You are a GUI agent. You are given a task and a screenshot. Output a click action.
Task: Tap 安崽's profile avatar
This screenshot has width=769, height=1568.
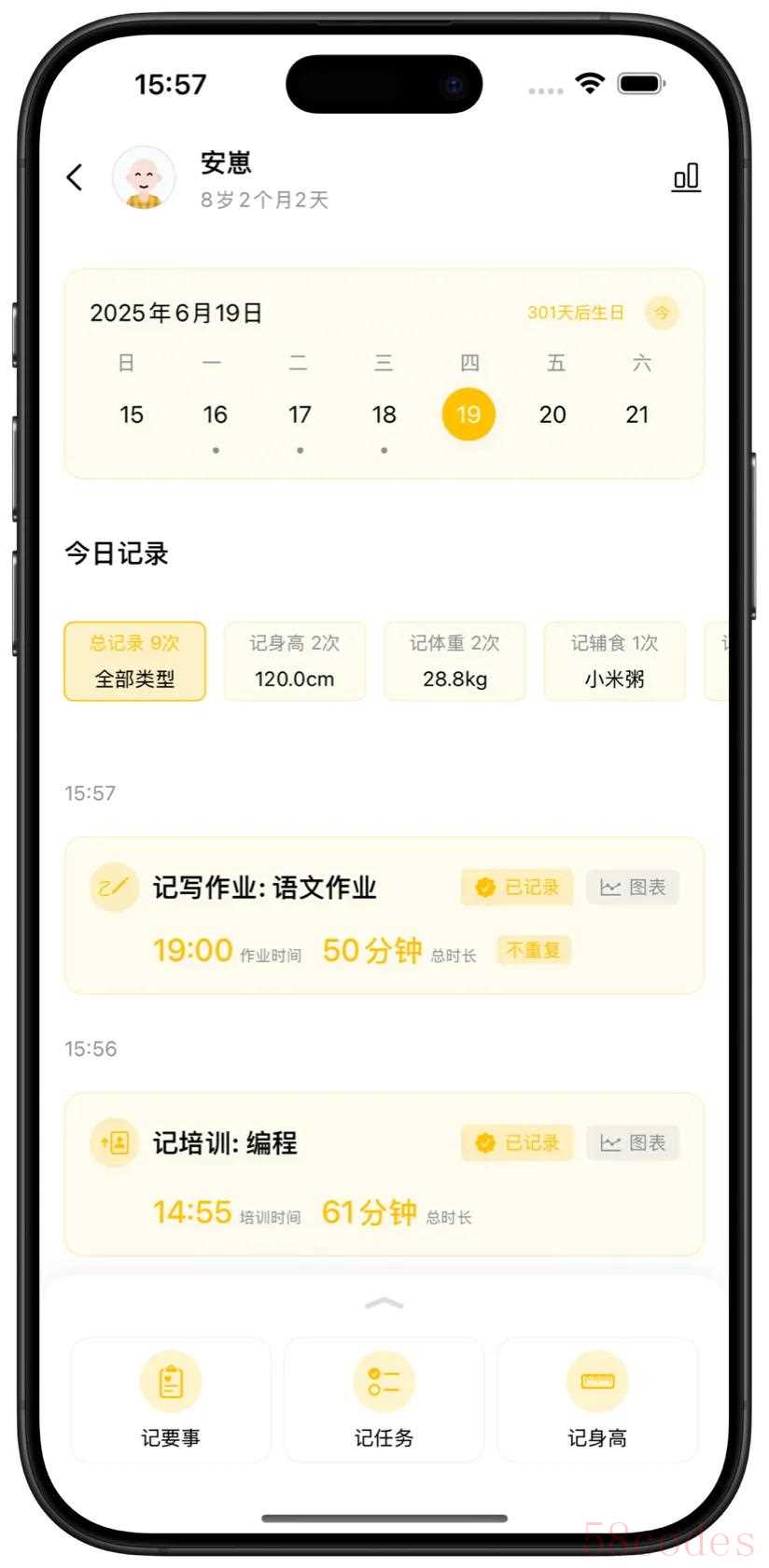[x=144, y=177]
